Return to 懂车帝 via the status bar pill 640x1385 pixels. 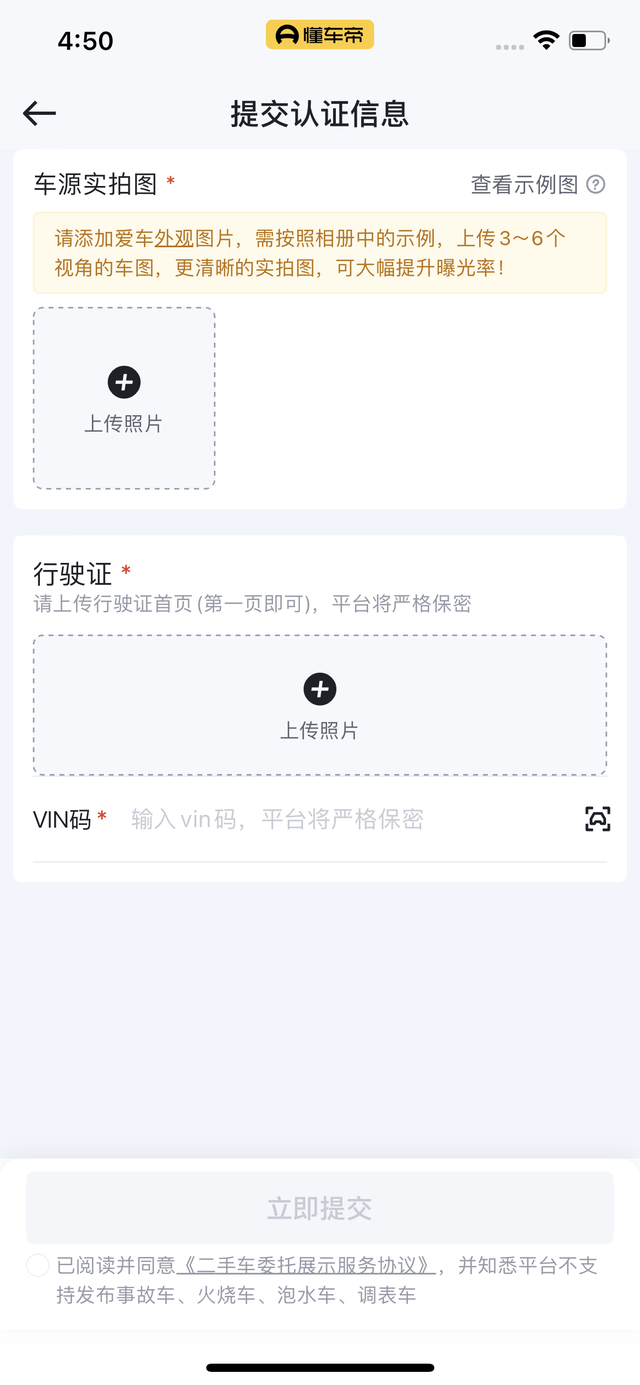(x=320, y=35)
